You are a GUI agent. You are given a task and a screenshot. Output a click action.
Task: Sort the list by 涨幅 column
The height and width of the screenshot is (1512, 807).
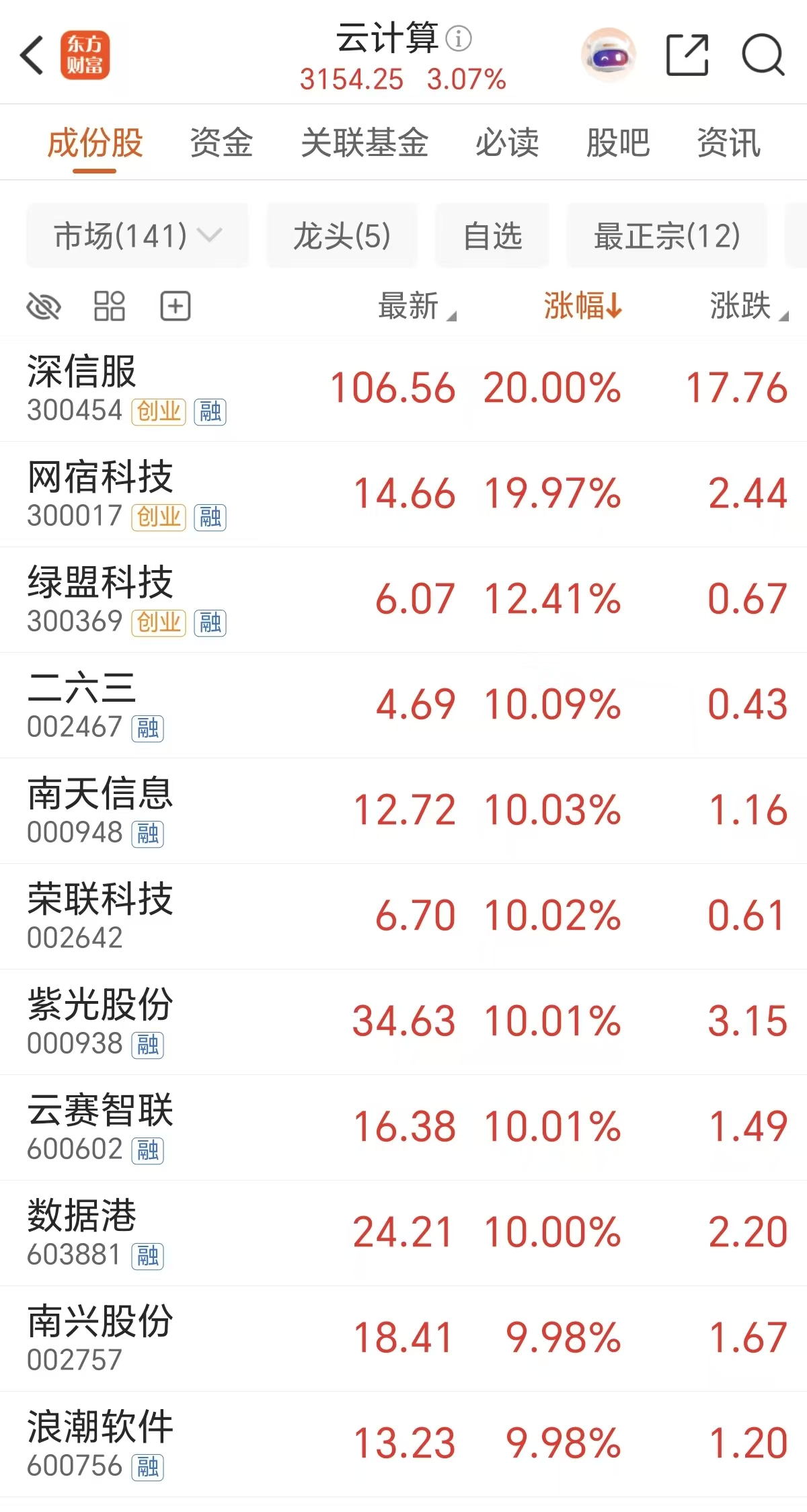582,306
